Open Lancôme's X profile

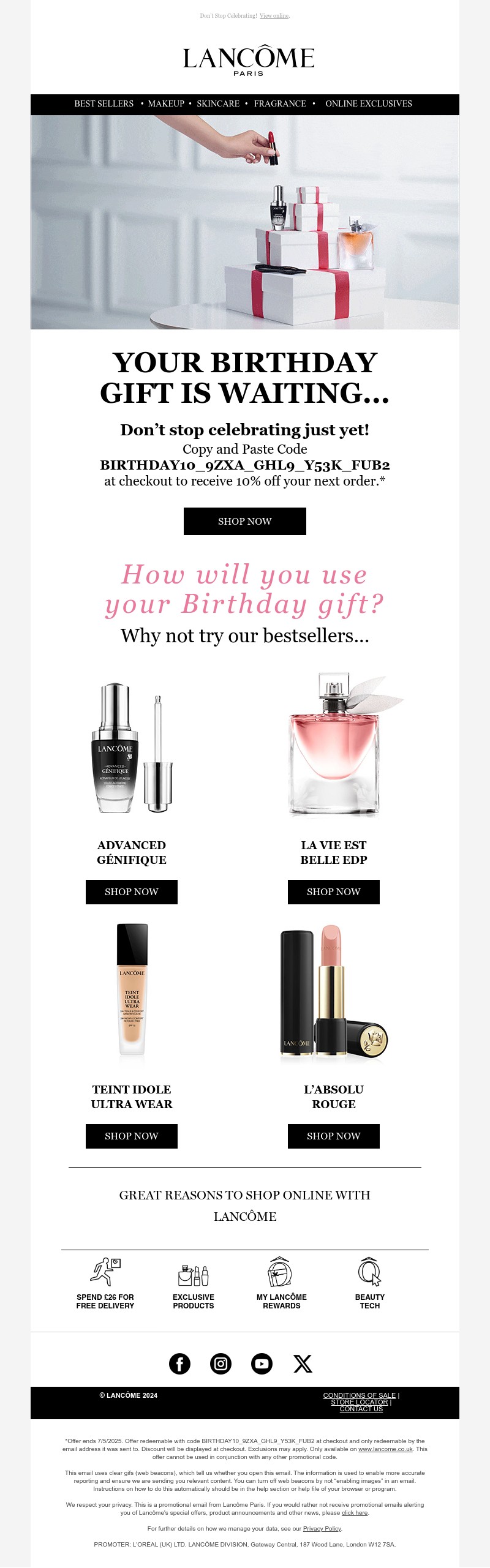(303, 1364)
